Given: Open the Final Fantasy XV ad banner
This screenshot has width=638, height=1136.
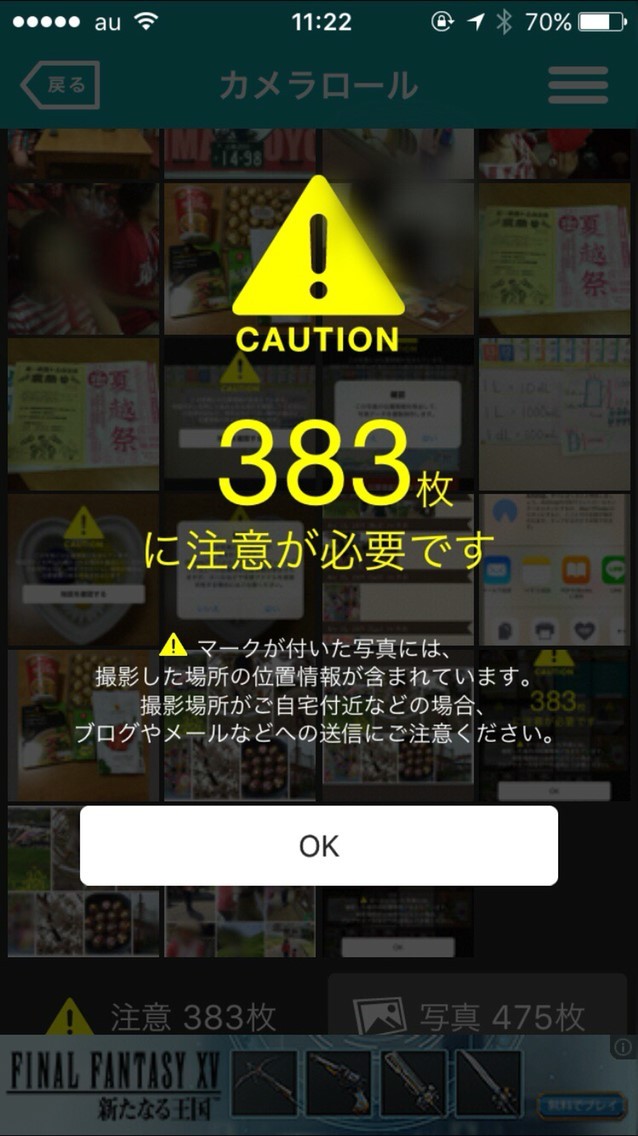Looking at the screenshot, I should 300,1085.
